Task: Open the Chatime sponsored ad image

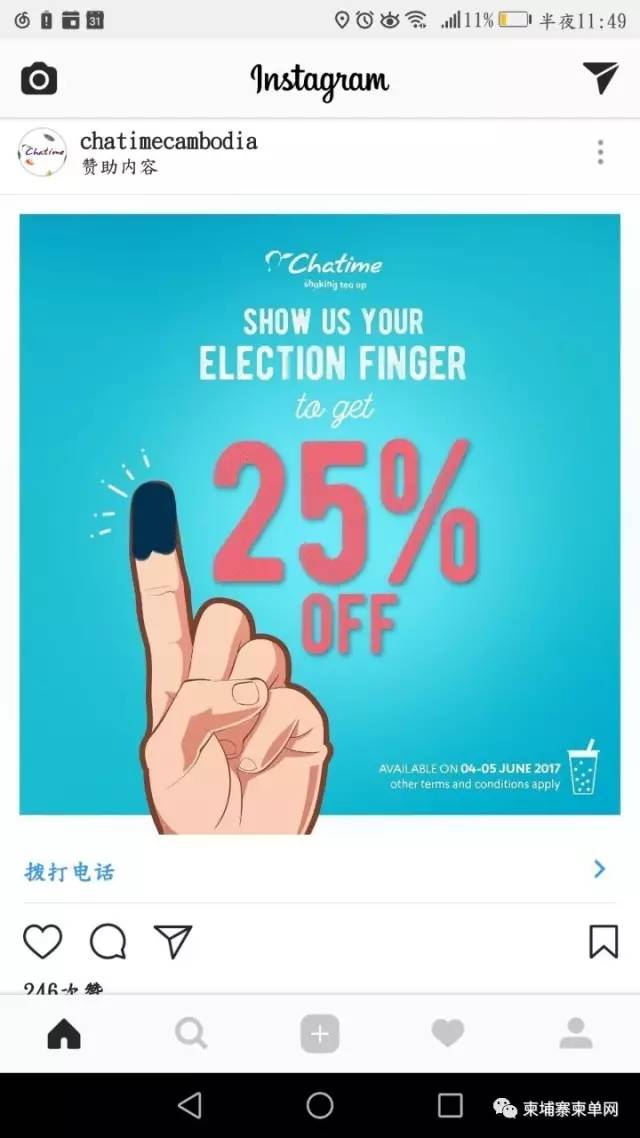Action: tap(320, 514)
